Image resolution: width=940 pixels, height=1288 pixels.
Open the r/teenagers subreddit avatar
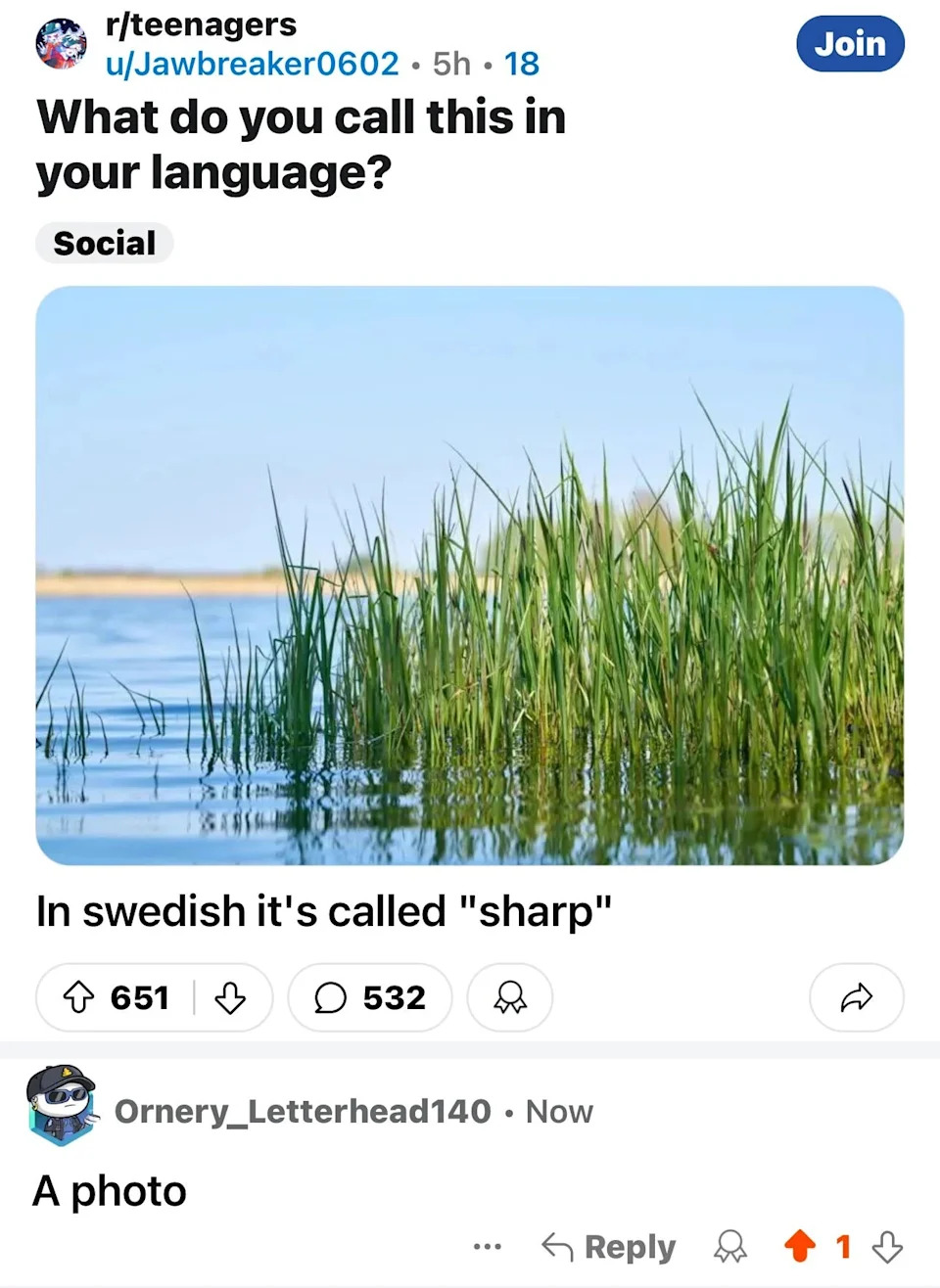(x=62, y=44)
